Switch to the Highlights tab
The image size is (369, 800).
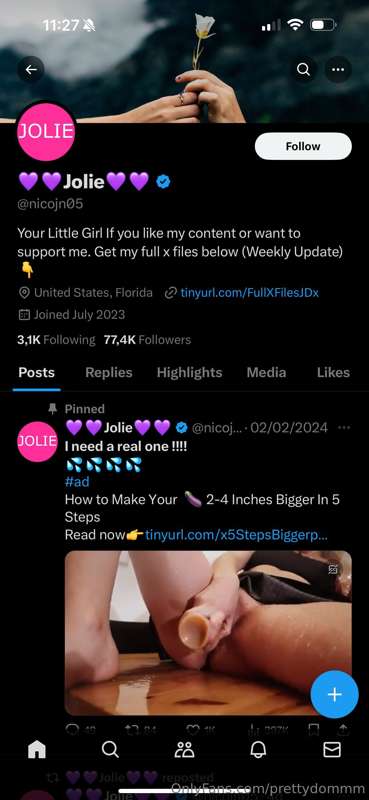[x=189, y=372]
